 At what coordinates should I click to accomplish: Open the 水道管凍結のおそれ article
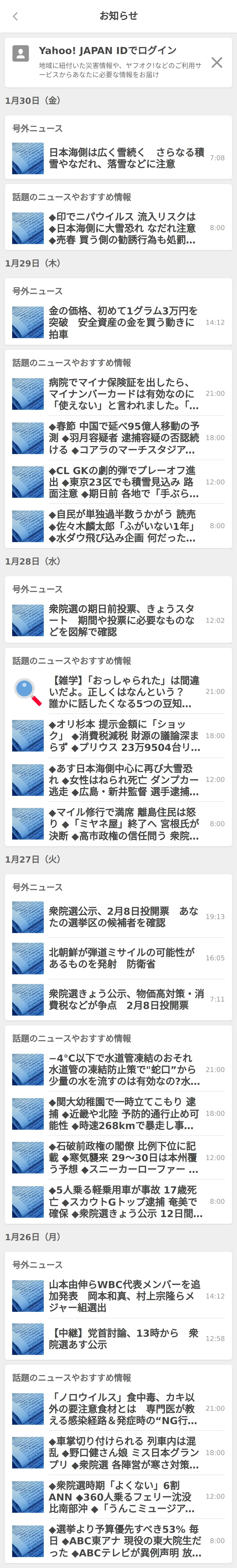(x=118, y=1069)
